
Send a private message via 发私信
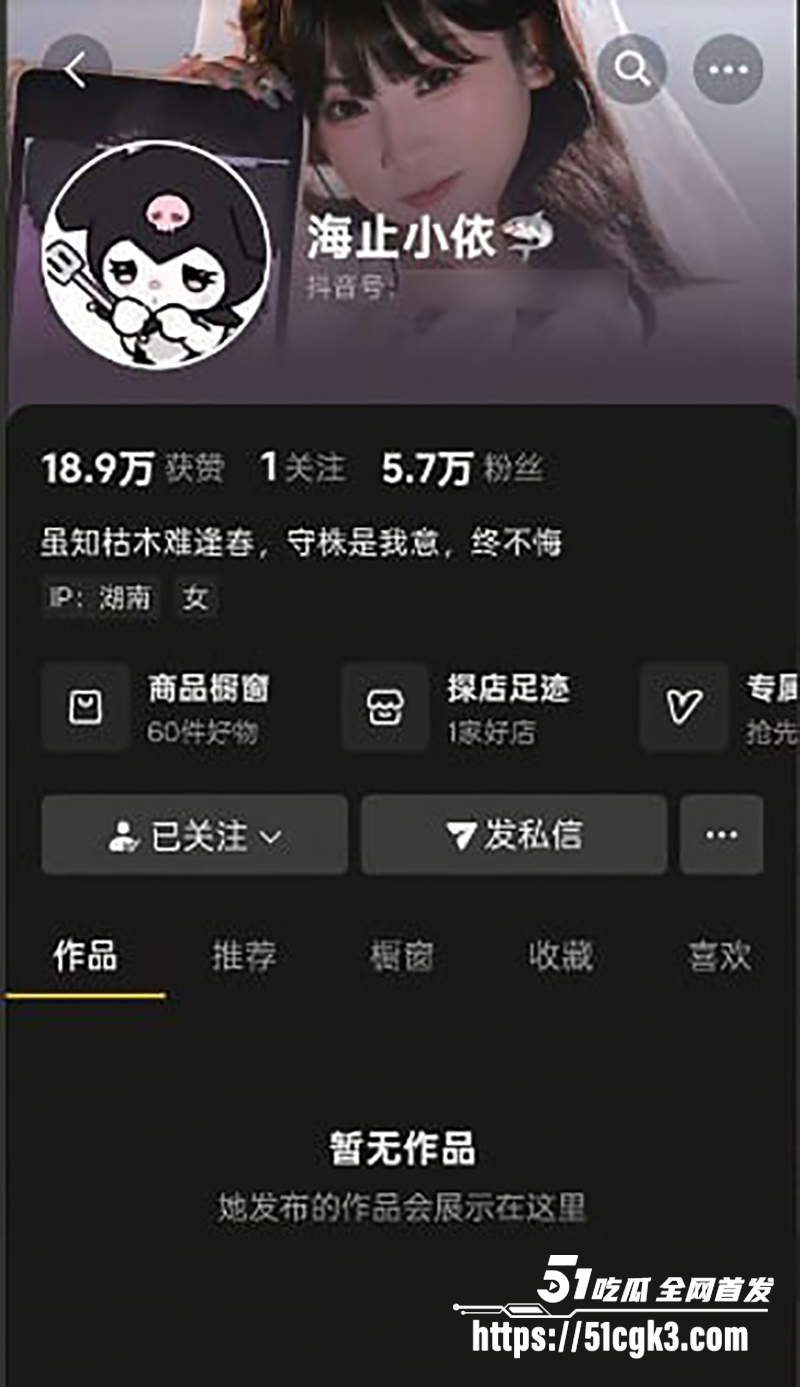pos(513,835)
